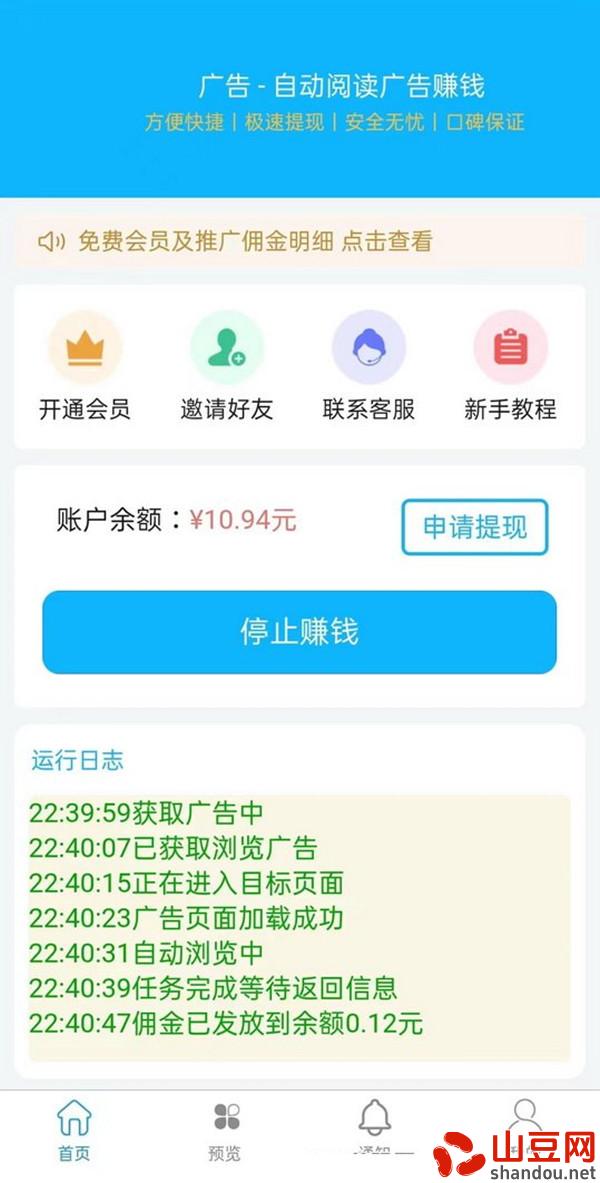
Task: Open the 新手教程 tutorial
Action: (510, 368)
